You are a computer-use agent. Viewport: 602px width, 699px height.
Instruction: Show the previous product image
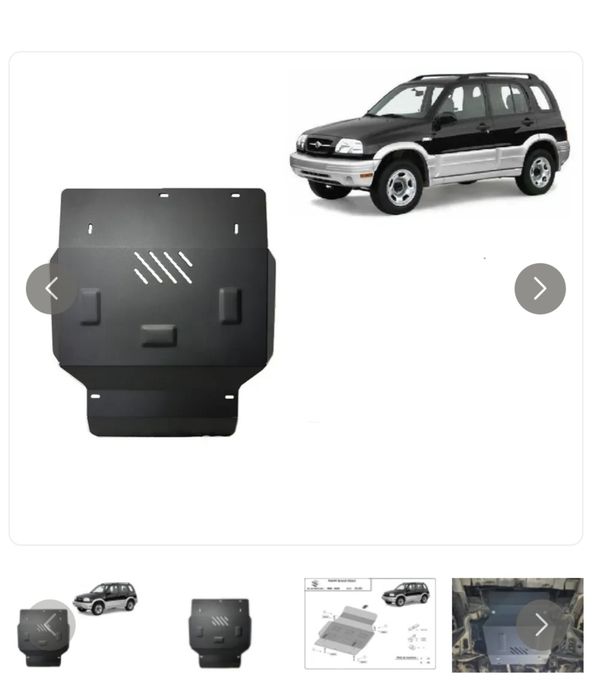51,289
